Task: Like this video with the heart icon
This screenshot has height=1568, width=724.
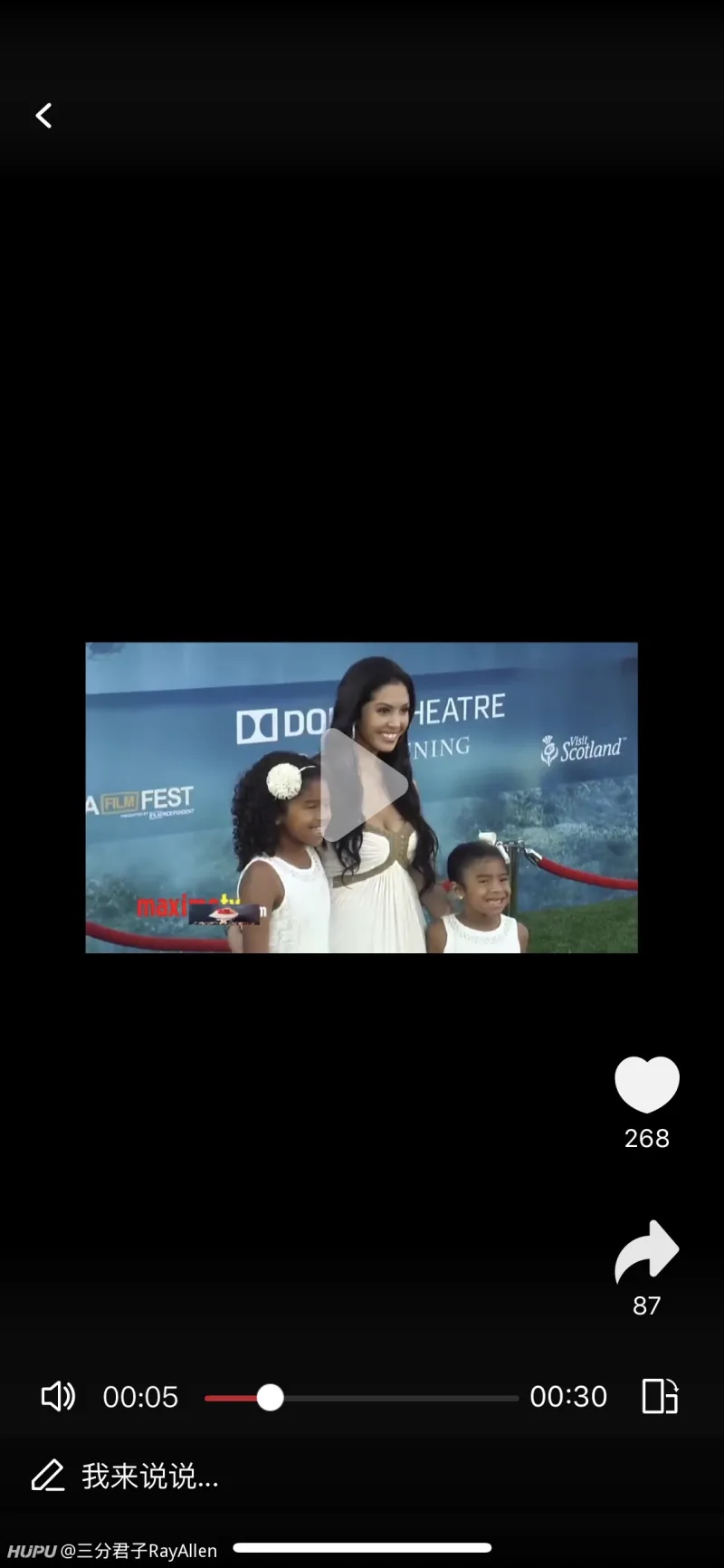Action: pyautogui.click(x=646, y=1084)
